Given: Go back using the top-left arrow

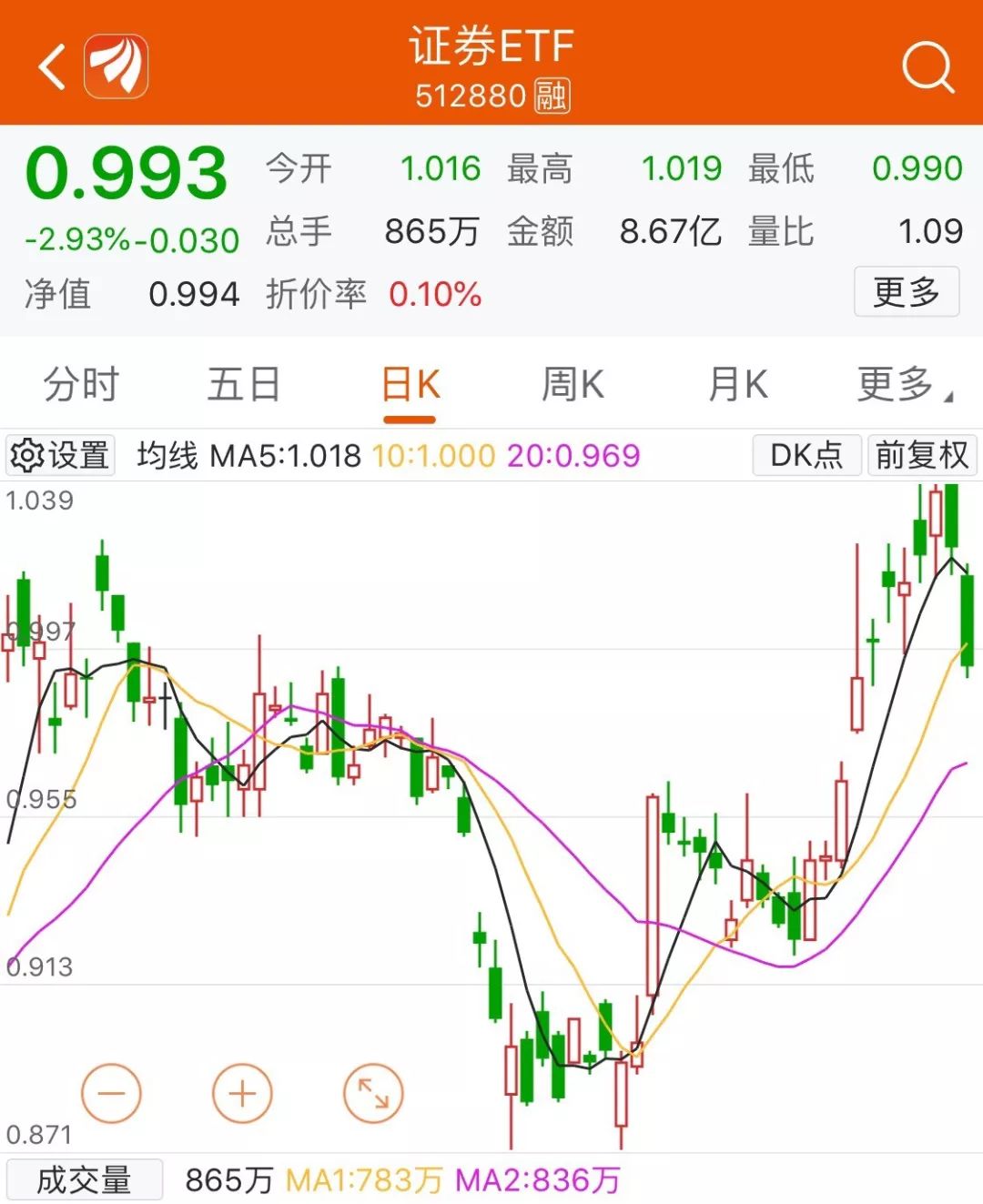Looking at the screenshot, I should (x=53, y=67).
